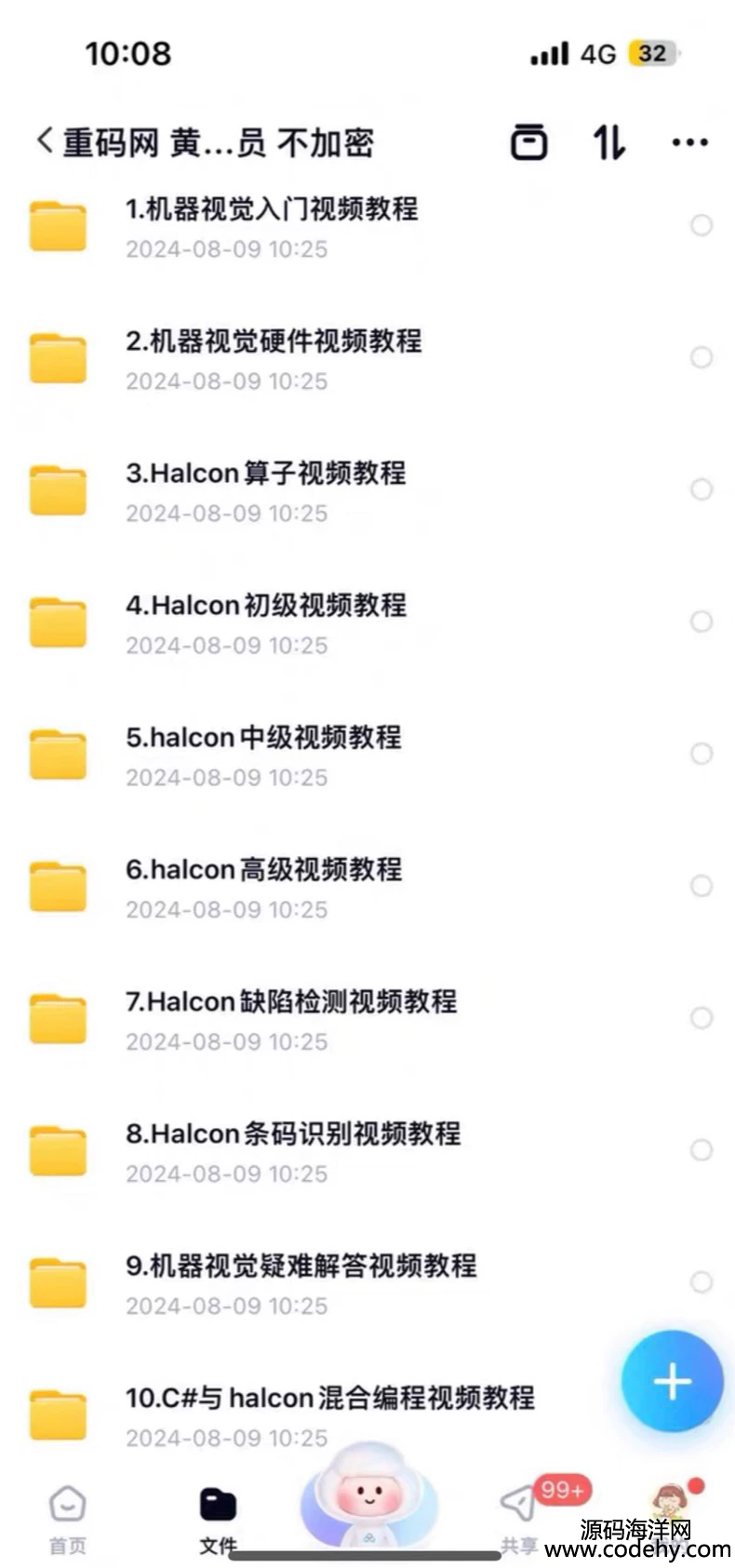Open folder 3.Halcon算子视频教程
The width and height of the screenshot is (735, 1568).
click(x=367, y=490)
